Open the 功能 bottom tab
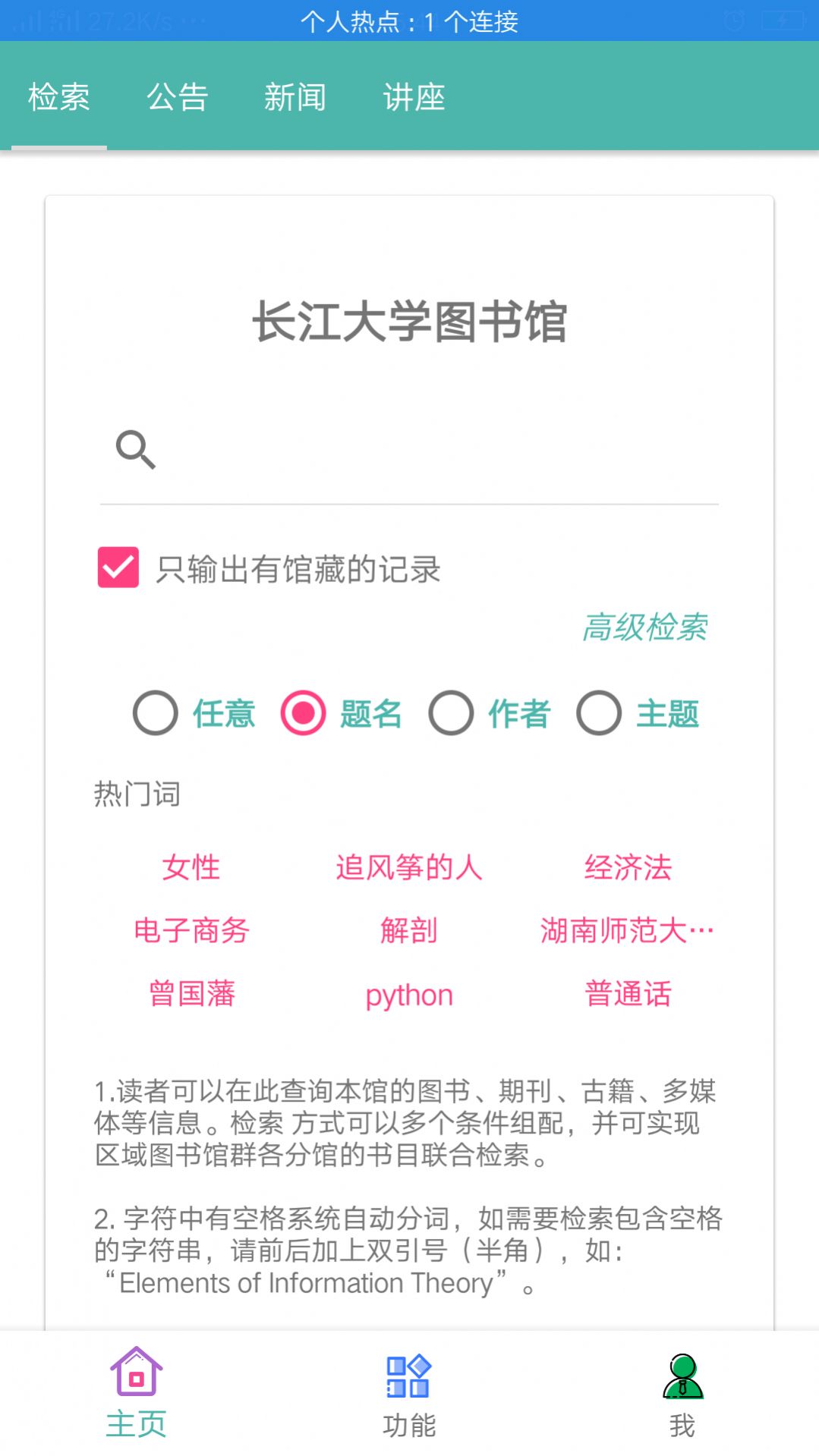This screenshot has height=1456, width=819. click(x=409, y=1395)
